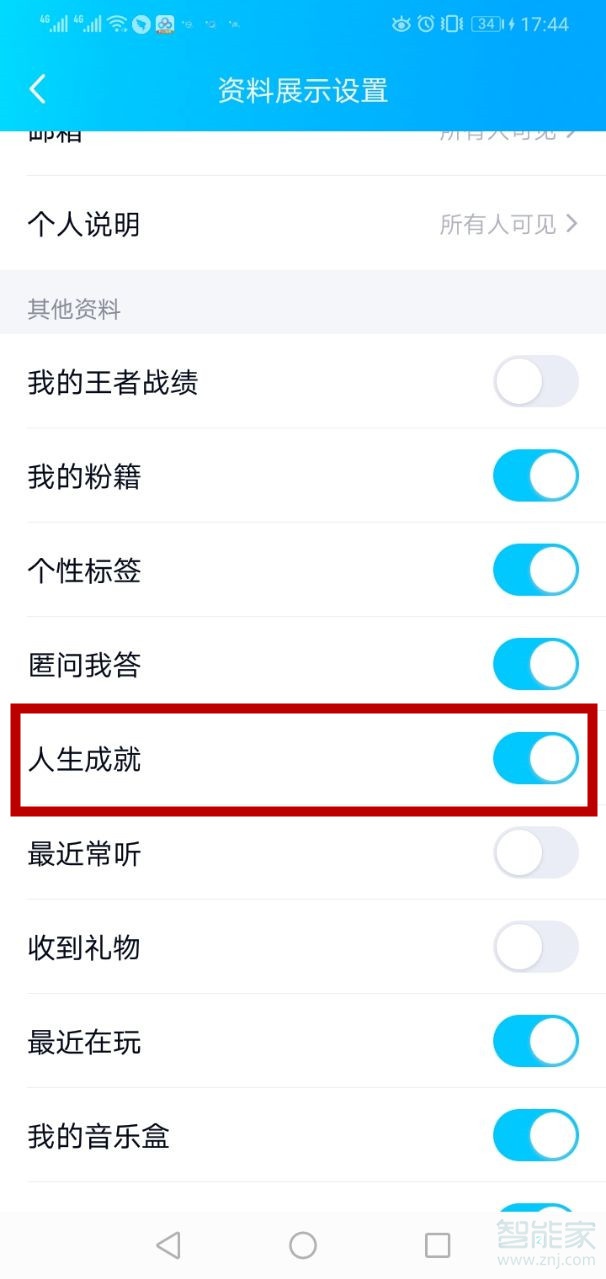Enable 我的王者战绩 switch
Image resolution: width=606 pixels, height=1279 pixels.
[x=536, y=381]
